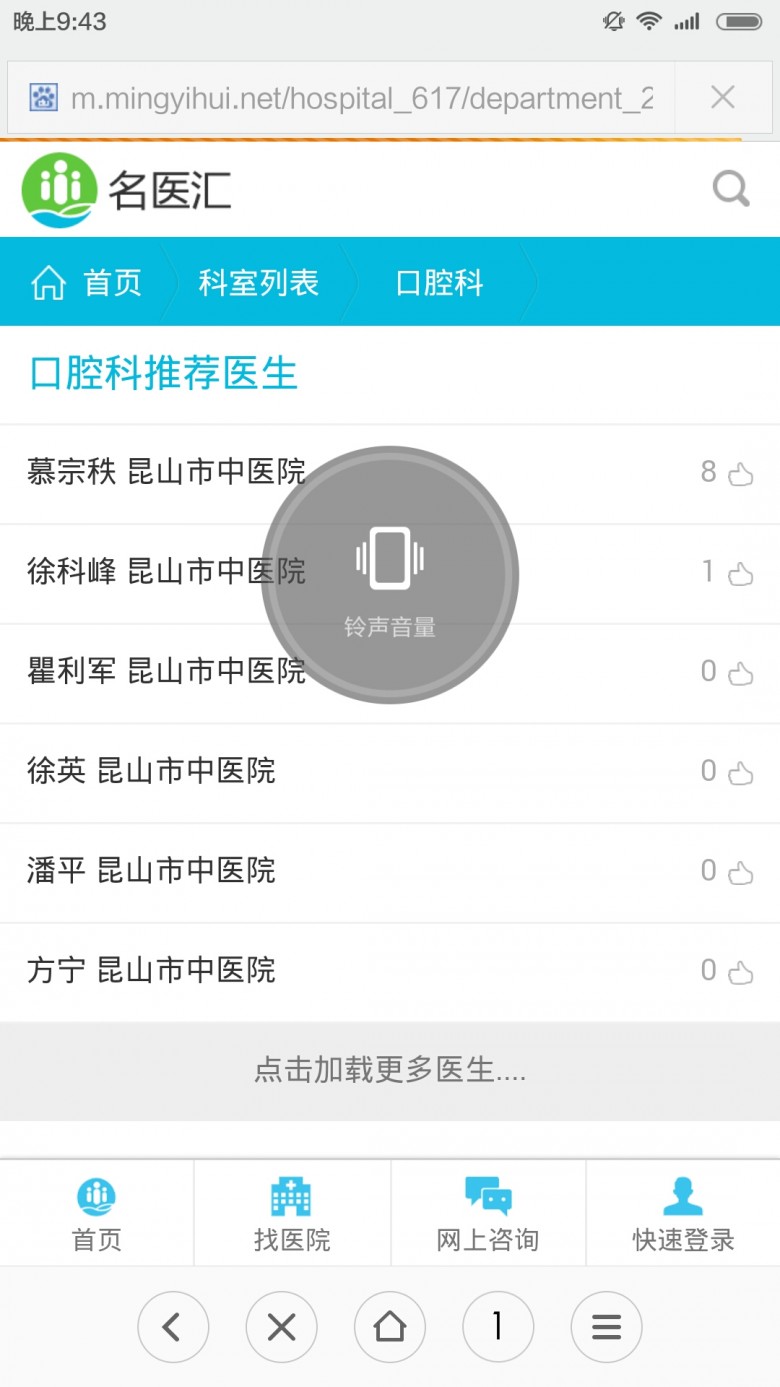
Task: Open doctor 潘平's profile row
Action: click(x=390, y=873)
